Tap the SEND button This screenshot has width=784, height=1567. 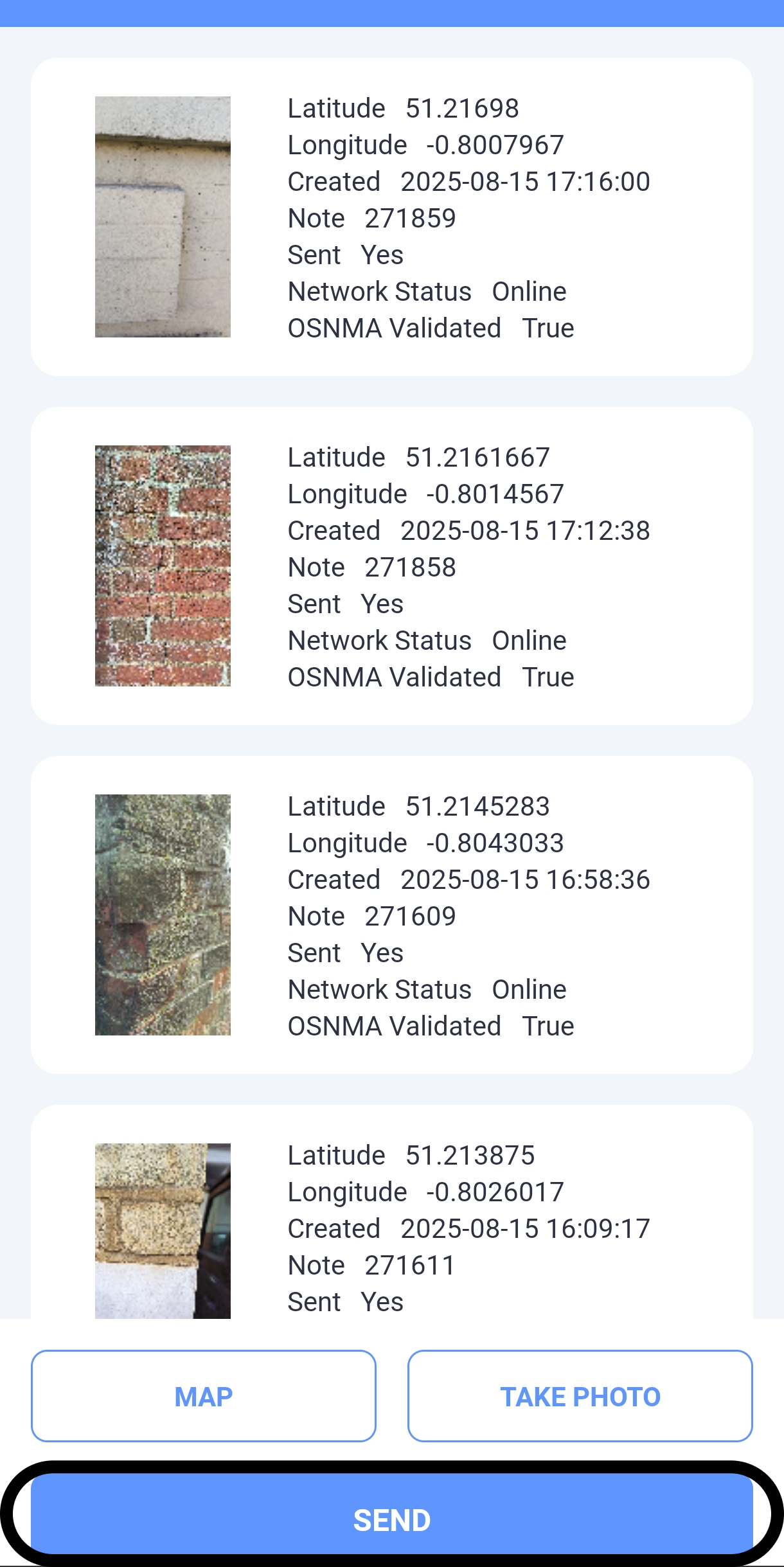(391, 1519)
